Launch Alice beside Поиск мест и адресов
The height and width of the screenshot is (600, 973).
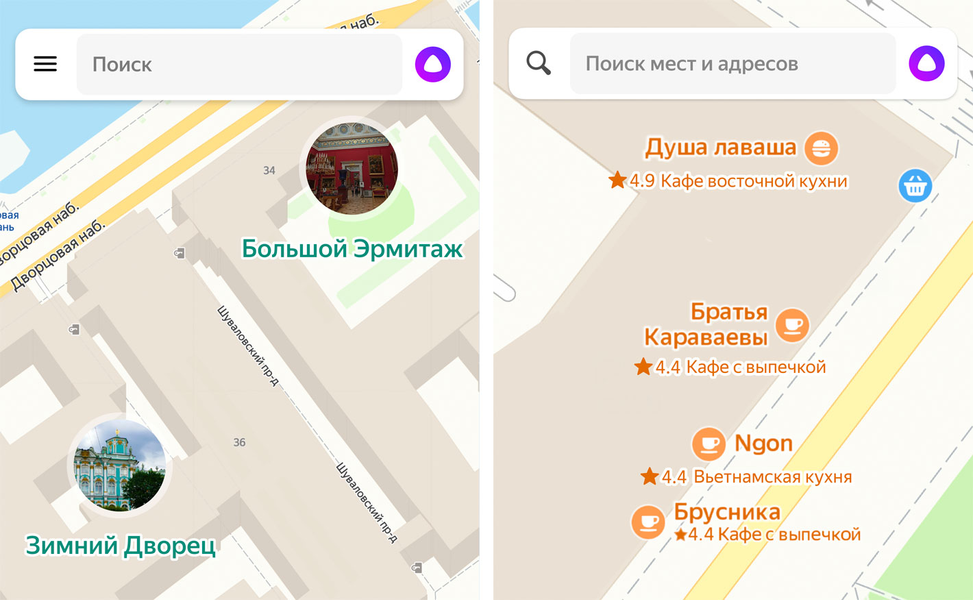tap(927, 64)
